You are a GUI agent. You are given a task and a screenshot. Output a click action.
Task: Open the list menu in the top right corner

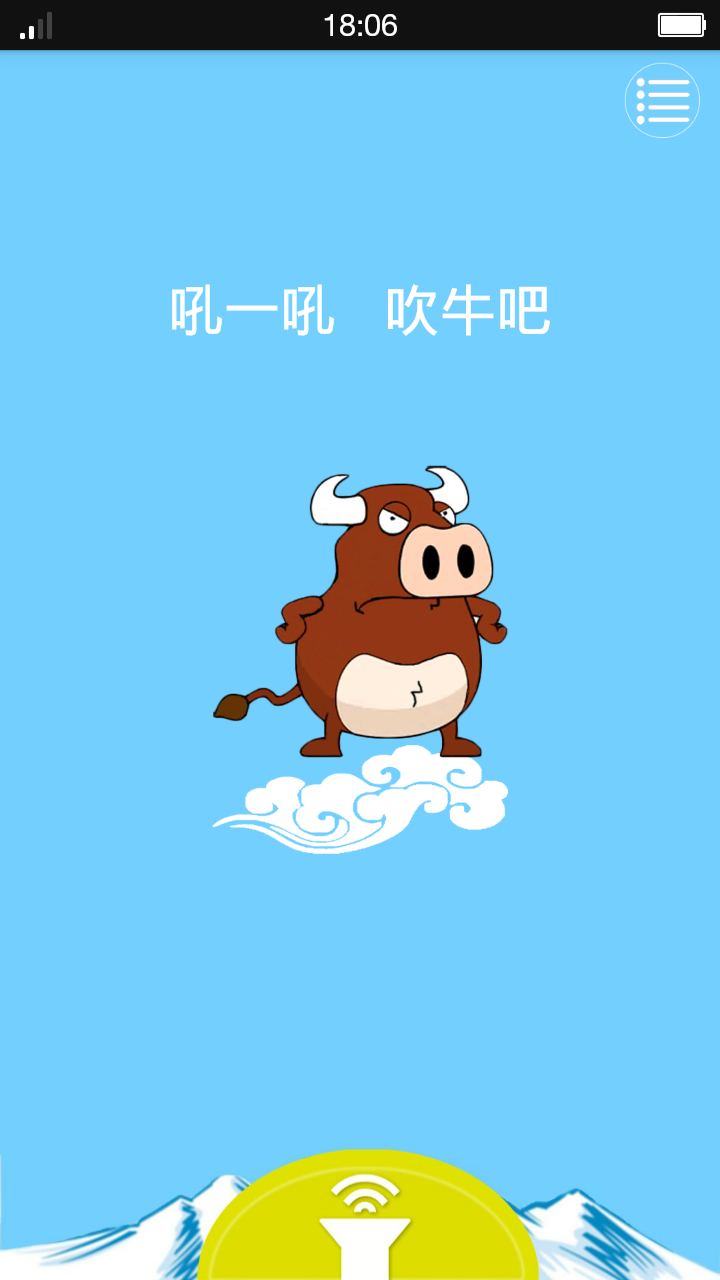tap(662, 100)
